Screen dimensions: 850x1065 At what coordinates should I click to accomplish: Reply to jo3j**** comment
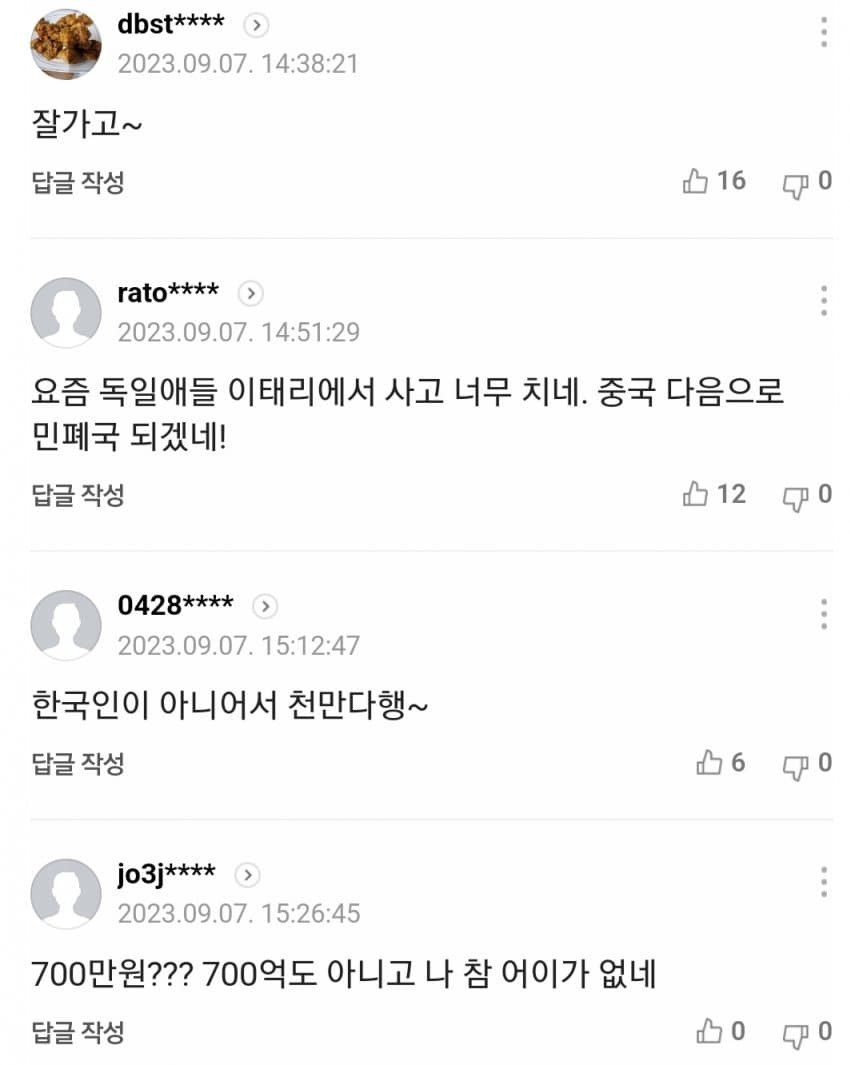pos(78,1032)
